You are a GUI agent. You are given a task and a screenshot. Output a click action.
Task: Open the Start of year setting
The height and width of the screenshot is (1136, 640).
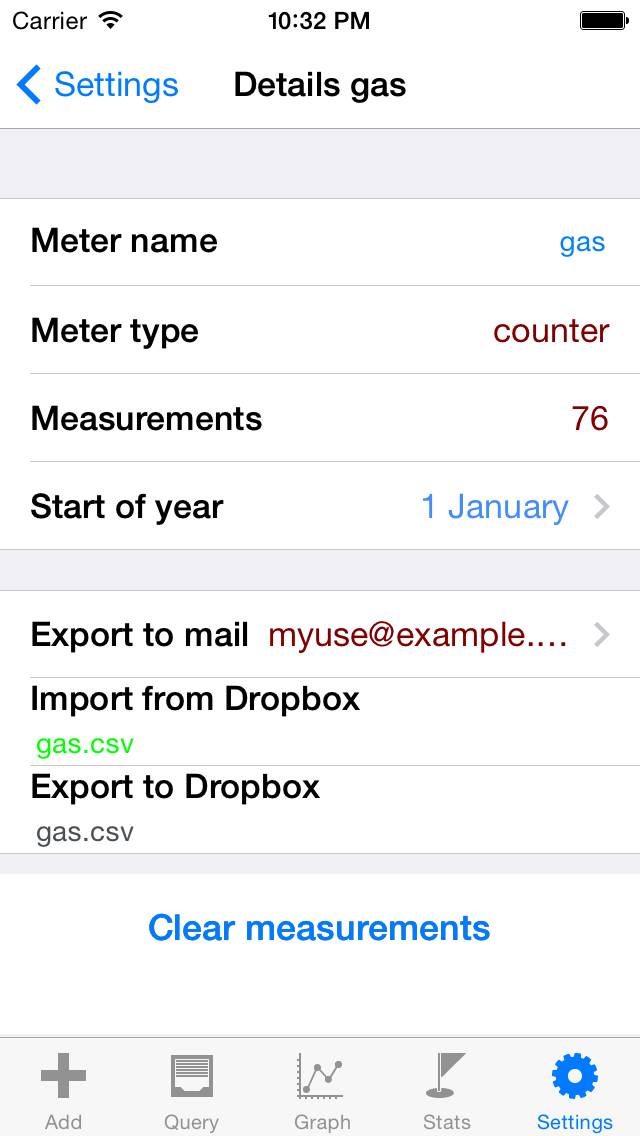(x=320, y=507)
